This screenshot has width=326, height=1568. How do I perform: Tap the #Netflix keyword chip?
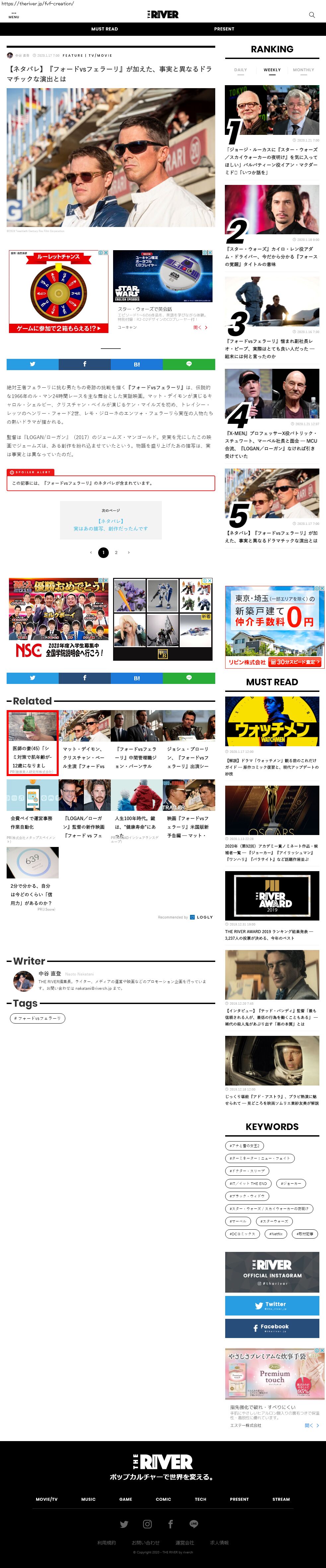(x=277, y=1234)
